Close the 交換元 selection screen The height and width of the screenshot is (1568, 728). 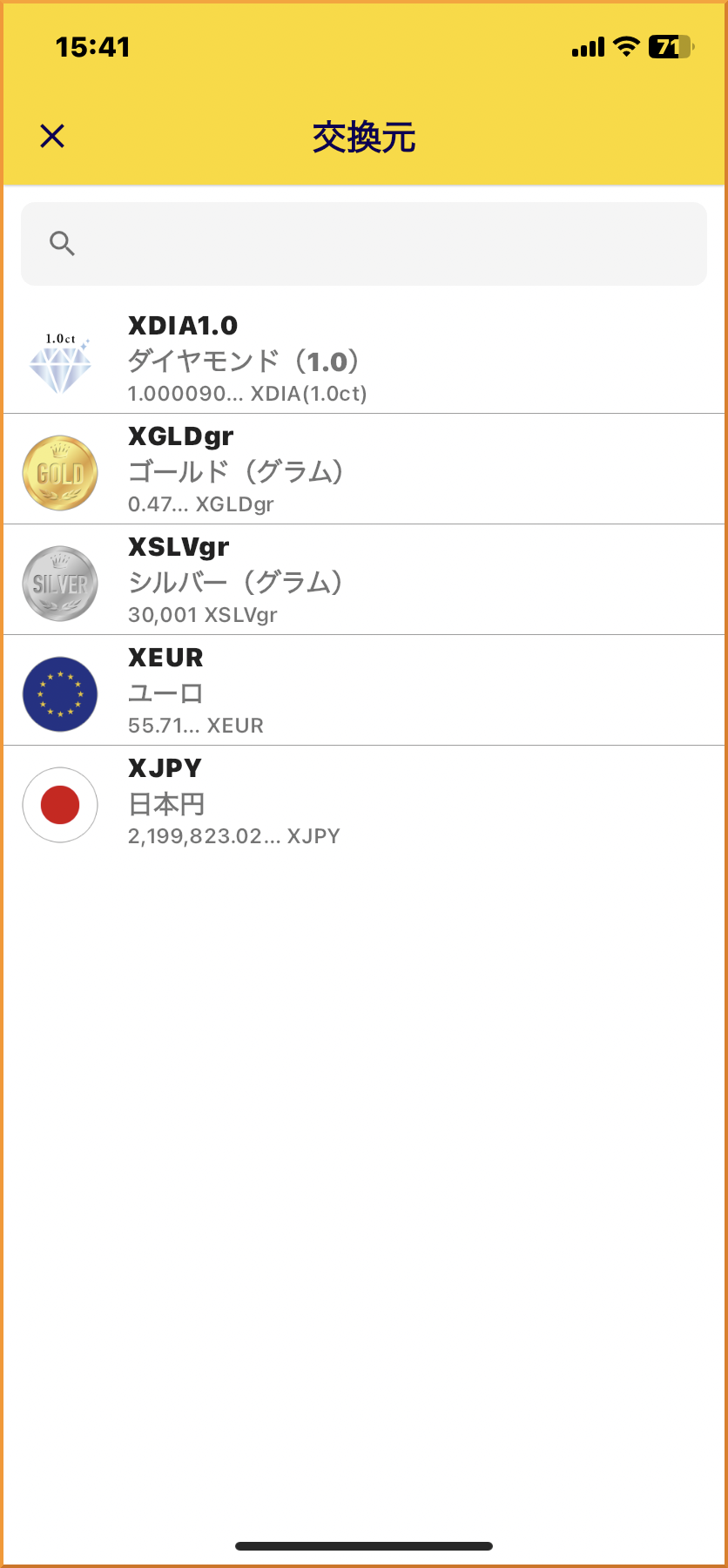click(52, 136)
